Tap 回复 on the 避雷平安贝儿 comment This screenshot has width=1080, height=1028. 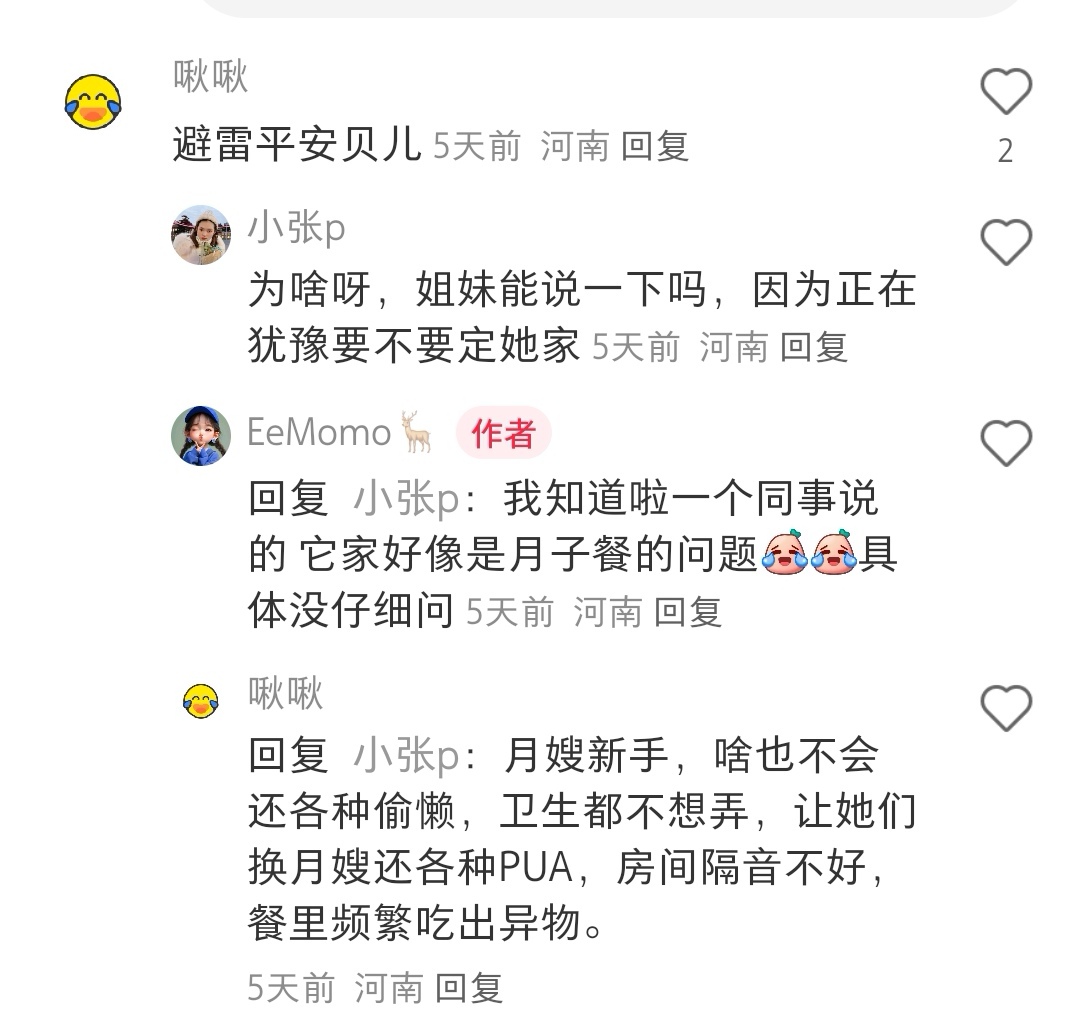point(655,147)
